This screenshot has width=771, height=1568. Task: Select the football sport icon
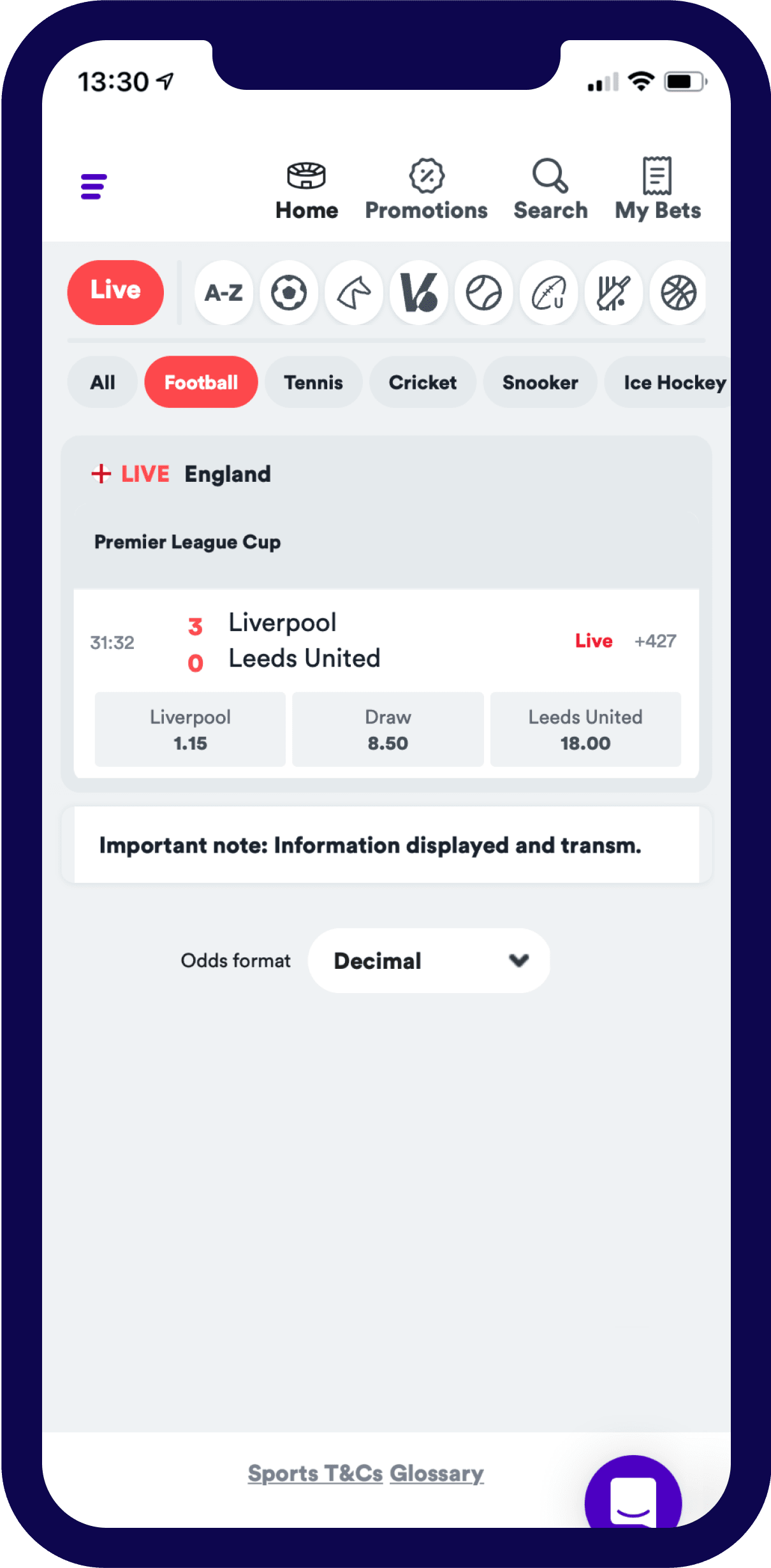point(289,293)
